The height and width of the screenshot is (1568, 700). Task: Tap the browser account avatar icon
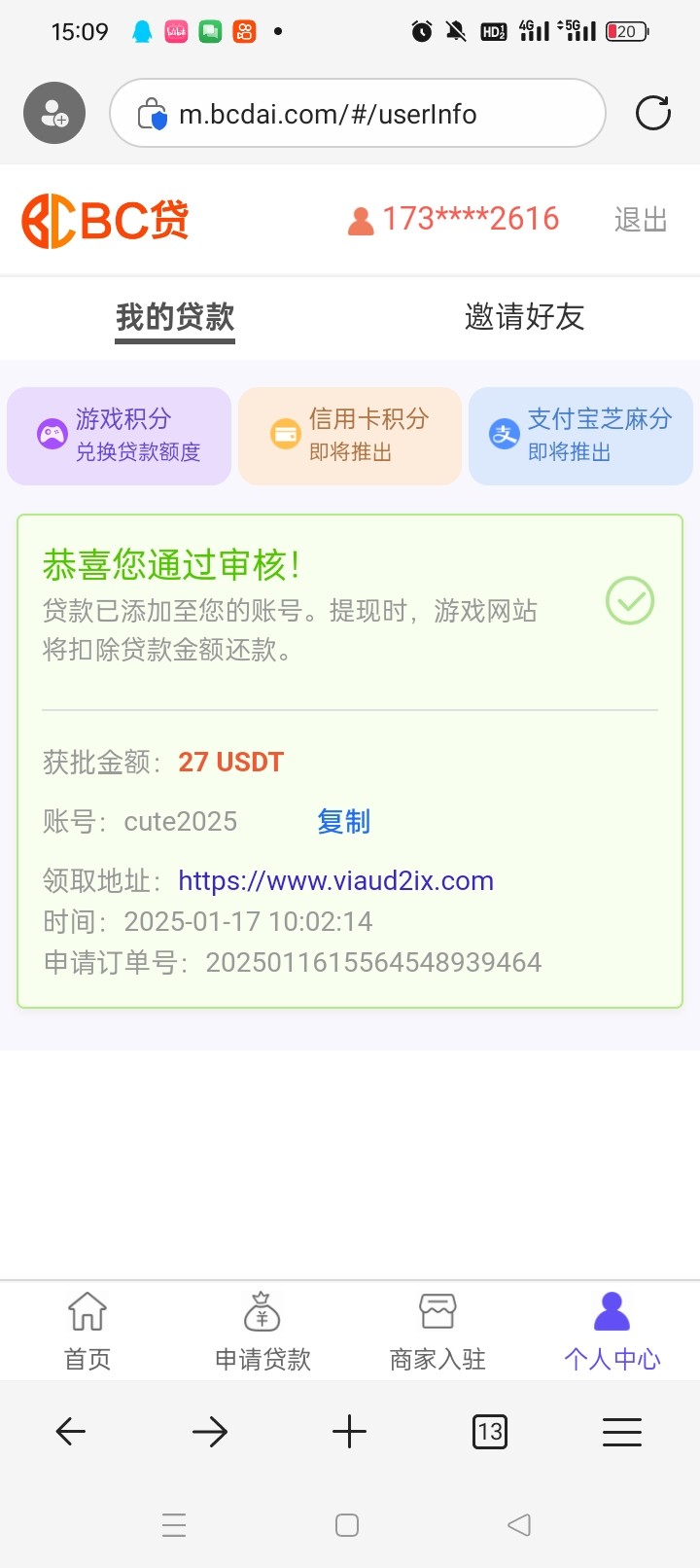tap(54, 114)
